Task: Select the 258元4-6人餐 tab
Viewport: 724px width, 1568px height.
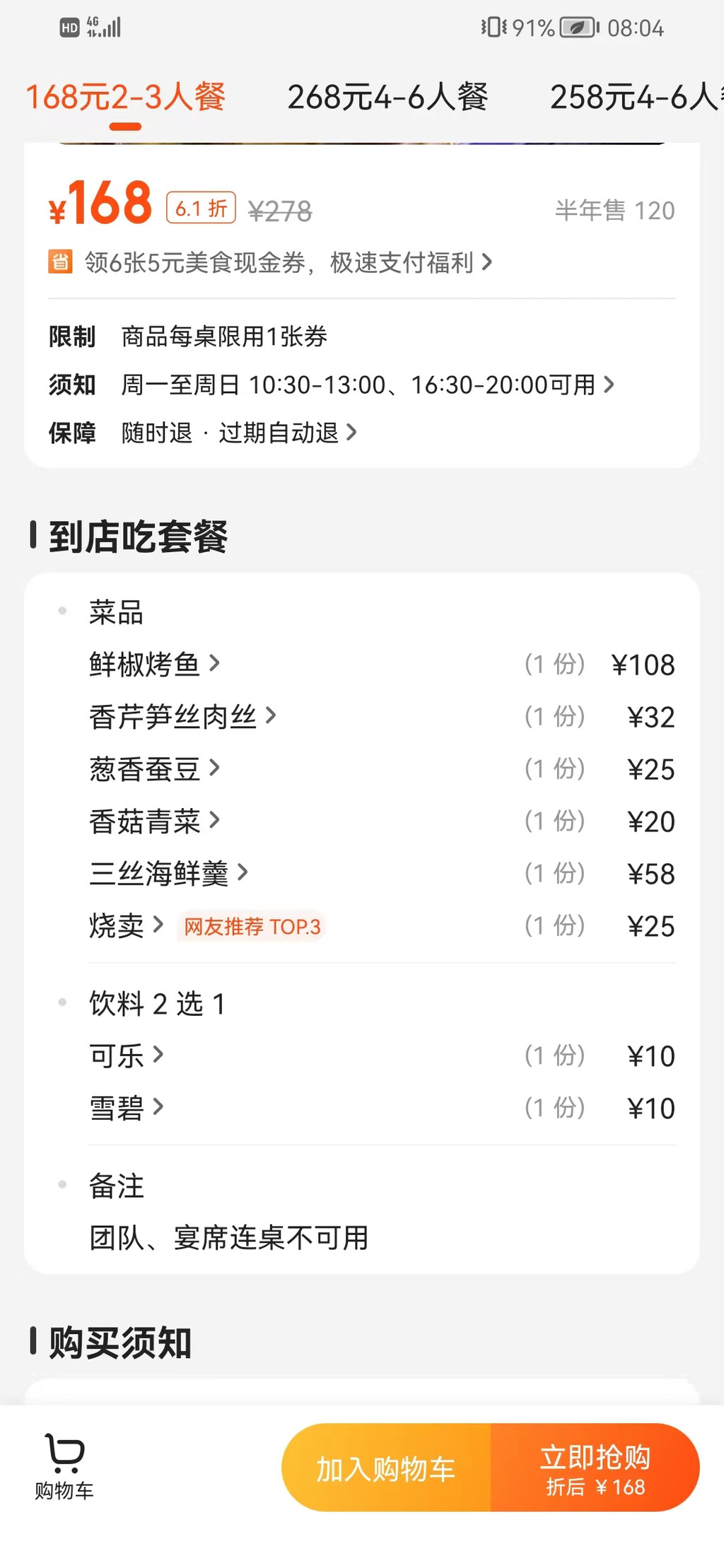Action: [x=636, y=97]
